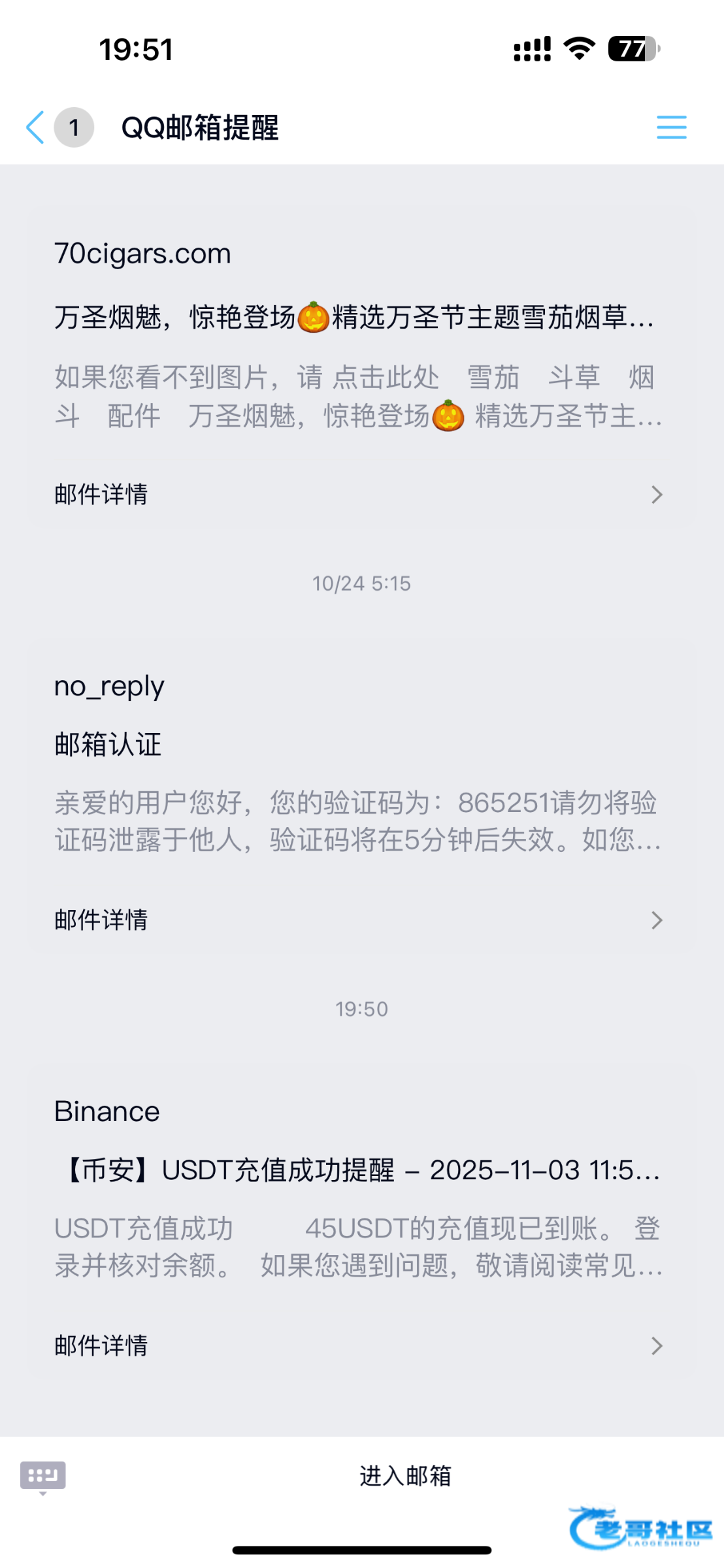Switch to keyboard input with the keyboard icon
The height and width of the screenshot is (1568, 724).
point(43,1476)
